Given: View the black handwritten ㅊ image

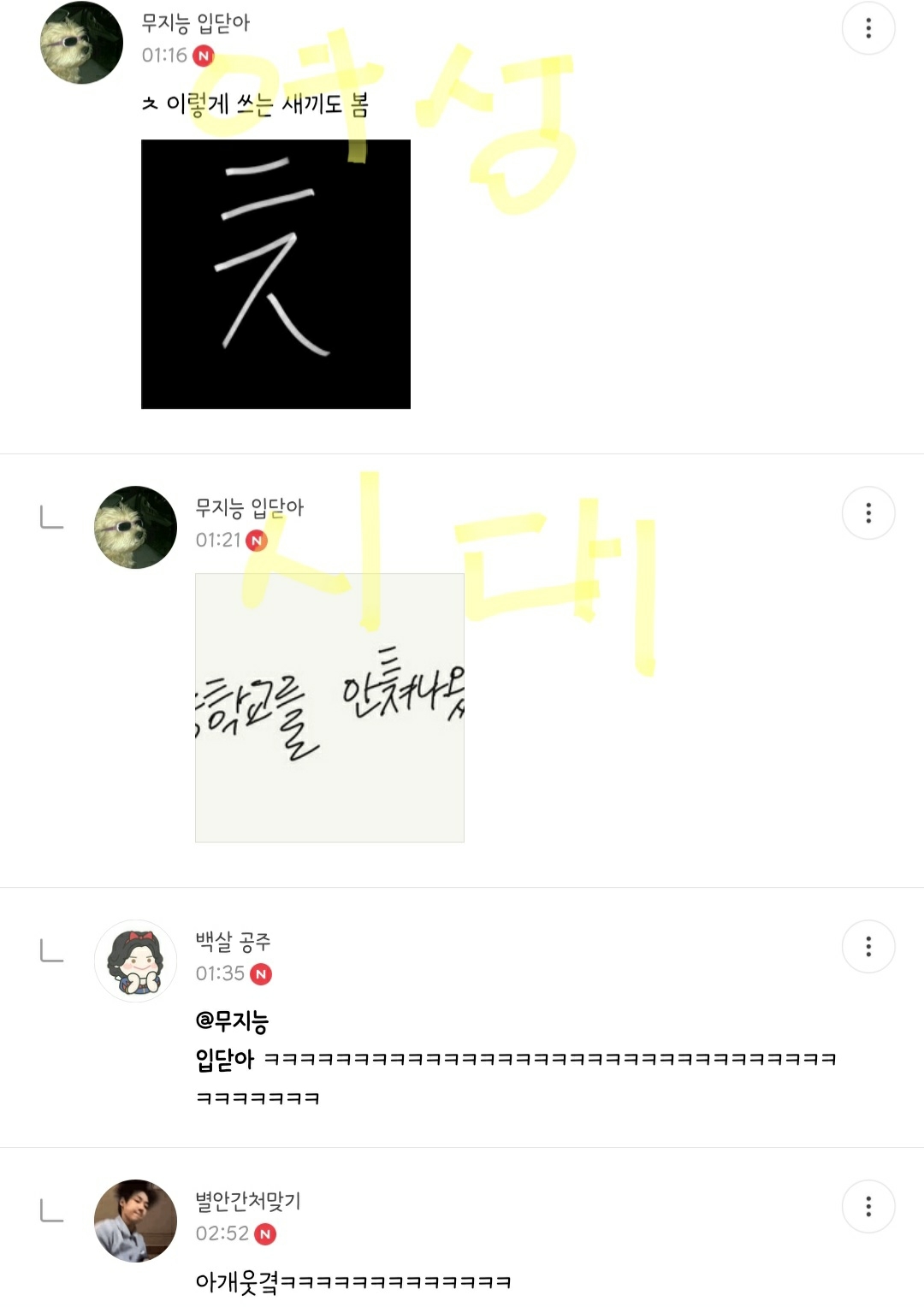Looking at the screenshot, I should (x=275, y=274).
